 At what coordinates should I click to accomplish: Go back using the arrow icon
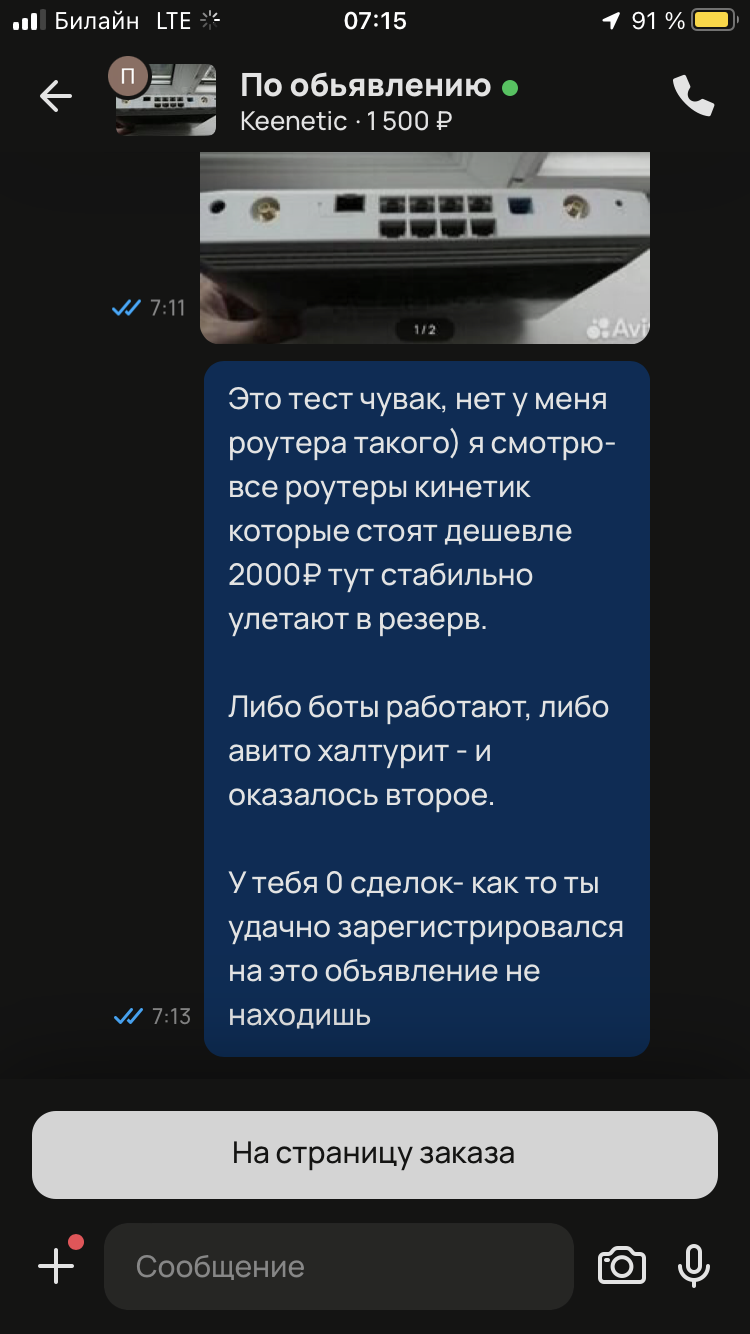pos(56,96)
